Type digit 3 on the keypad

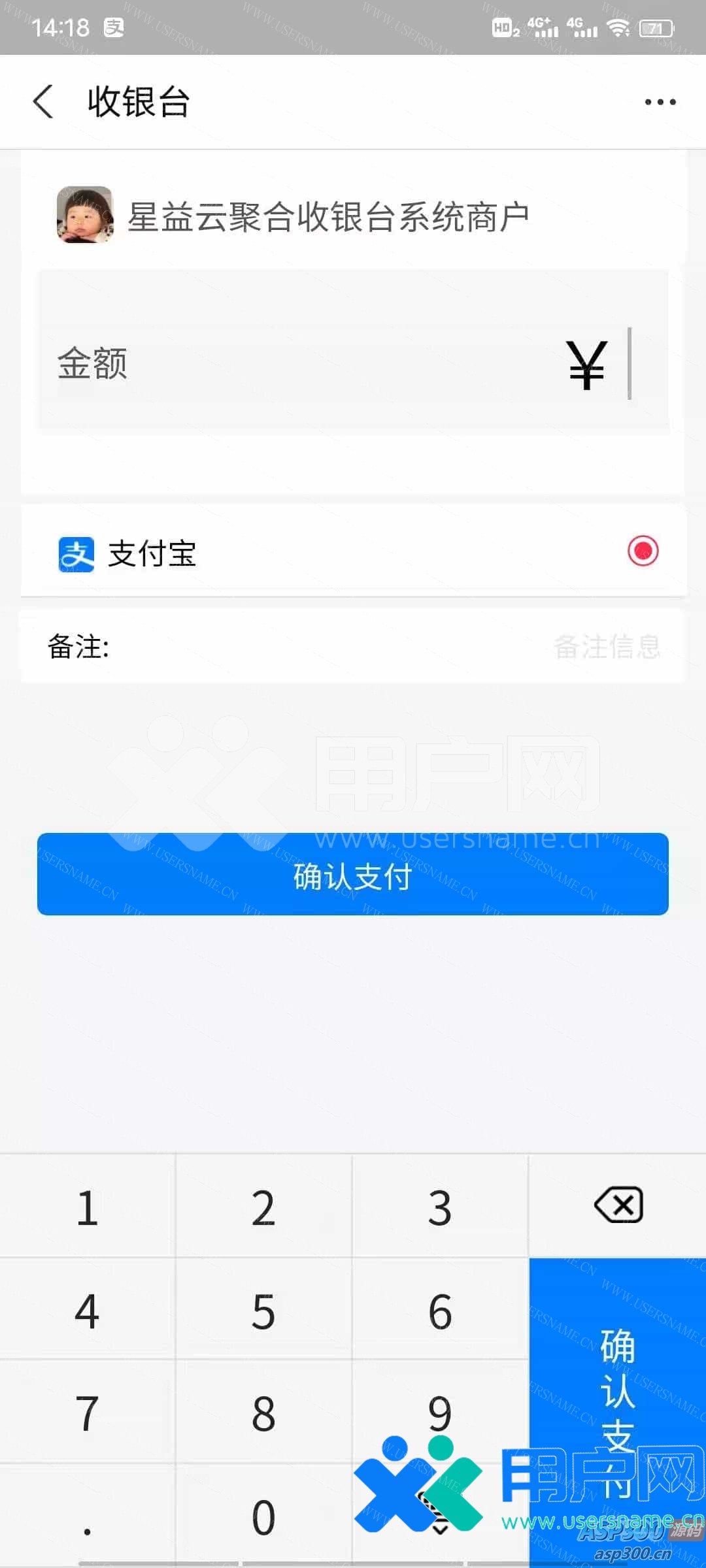[x=440, y=1206]
